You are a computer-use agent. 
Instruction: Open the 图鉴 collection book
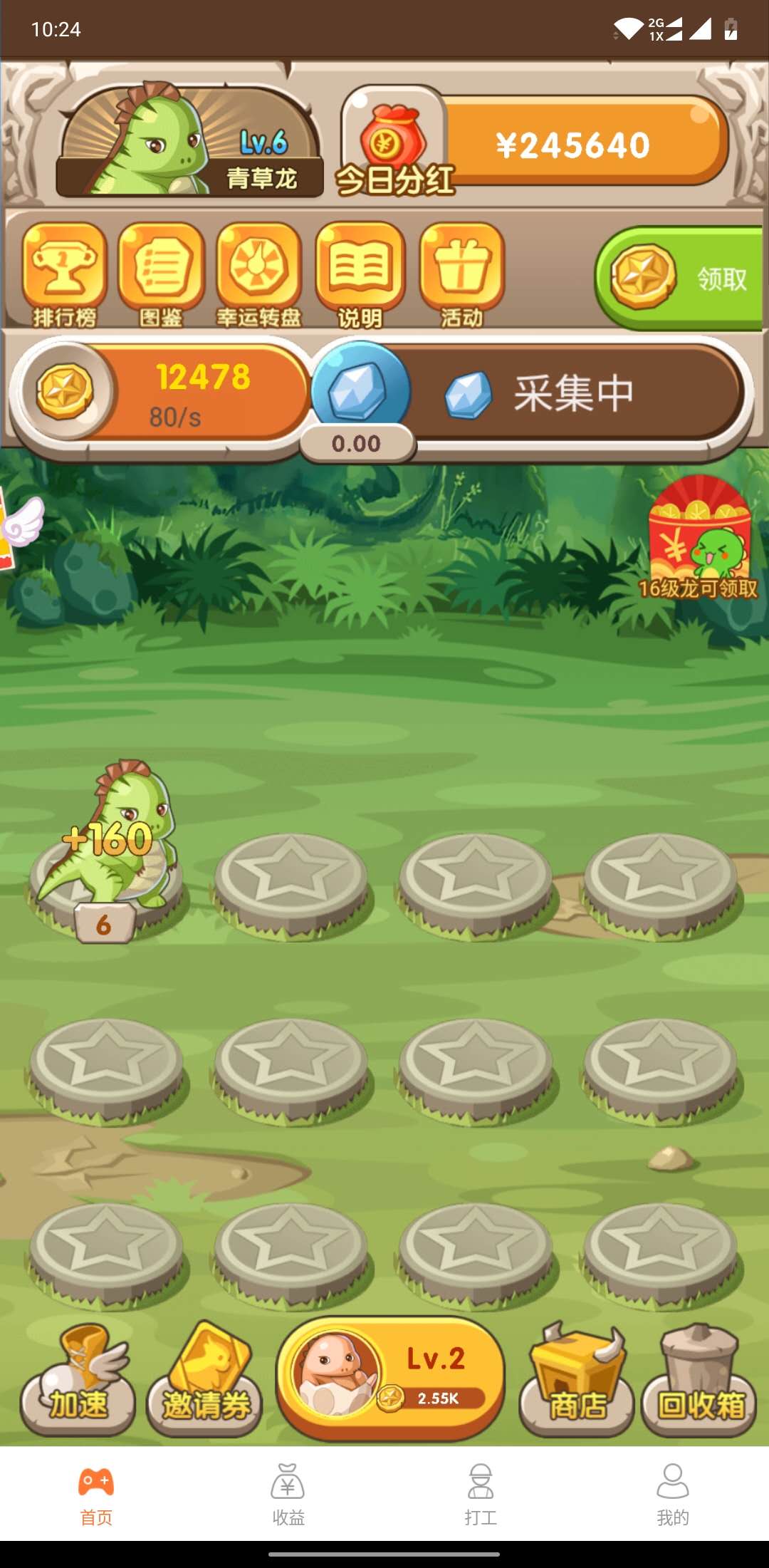(x=162, y=274)
